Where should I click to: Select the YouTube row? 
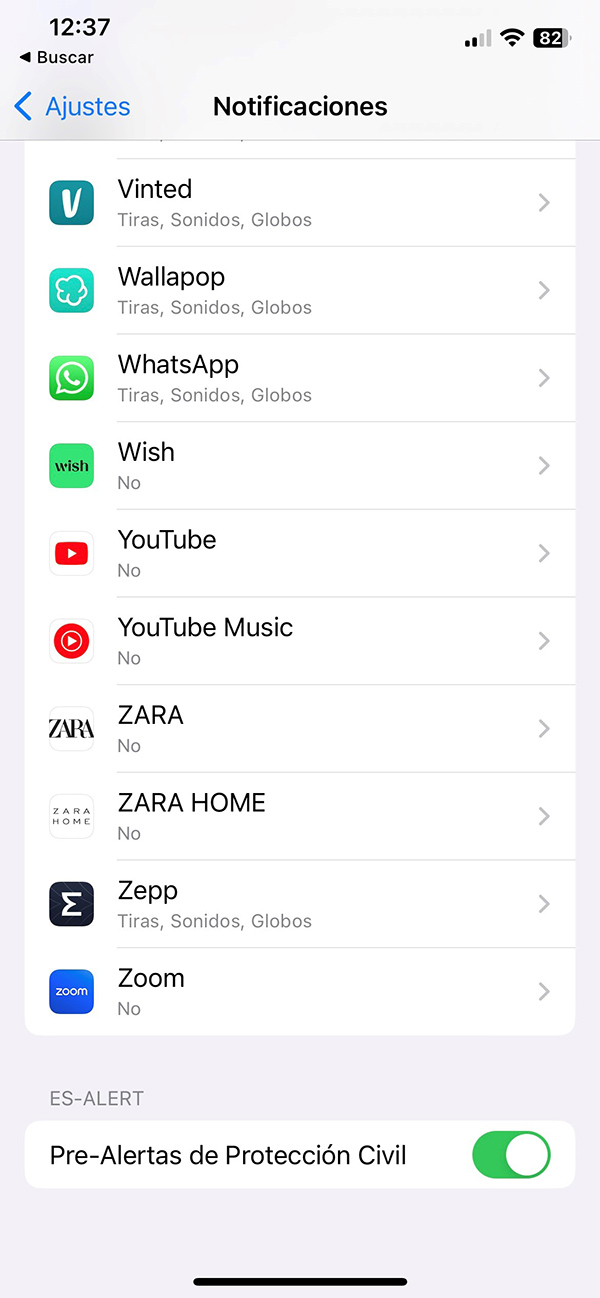300,553
